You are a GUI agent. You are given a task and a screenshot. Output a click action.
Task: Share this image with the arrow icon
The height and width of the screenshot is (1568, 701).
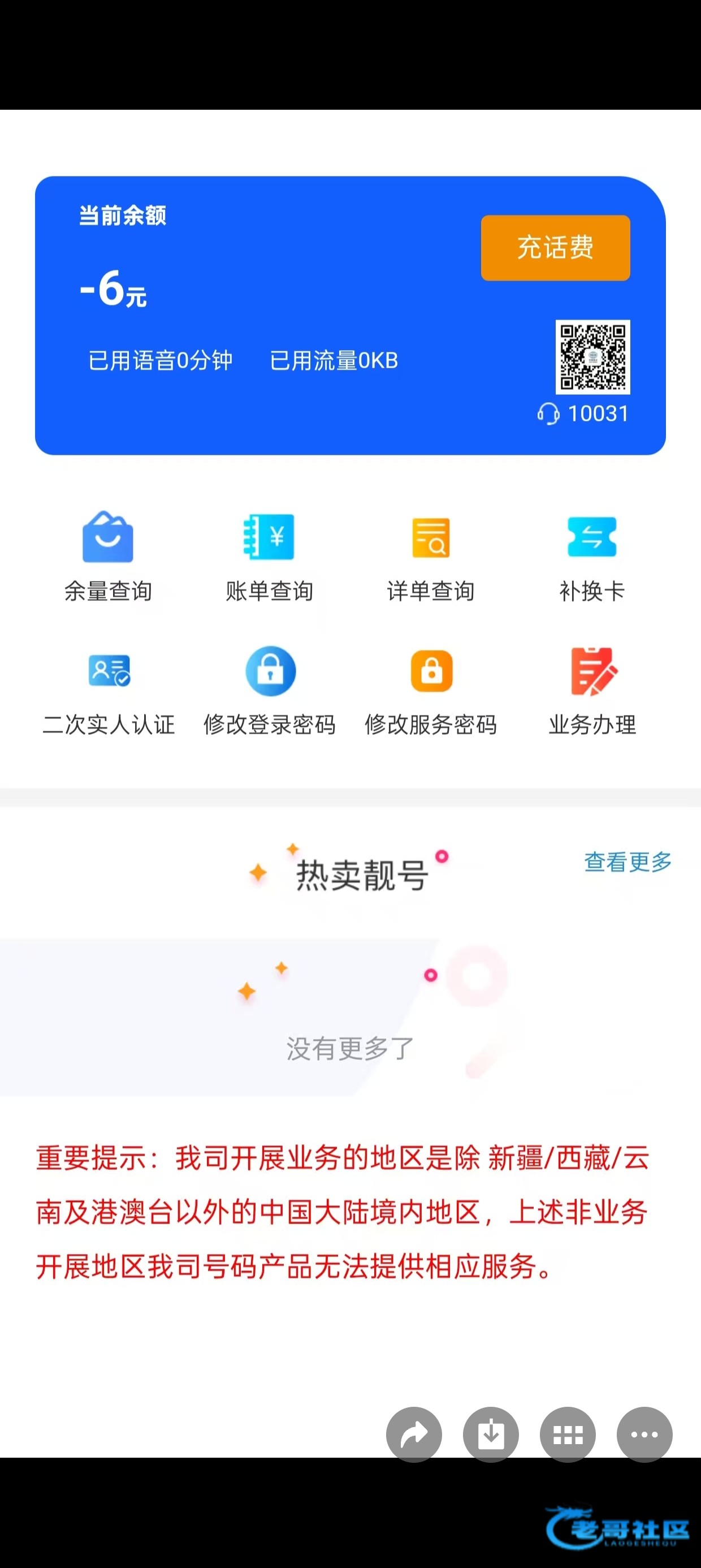(414, 1435)
